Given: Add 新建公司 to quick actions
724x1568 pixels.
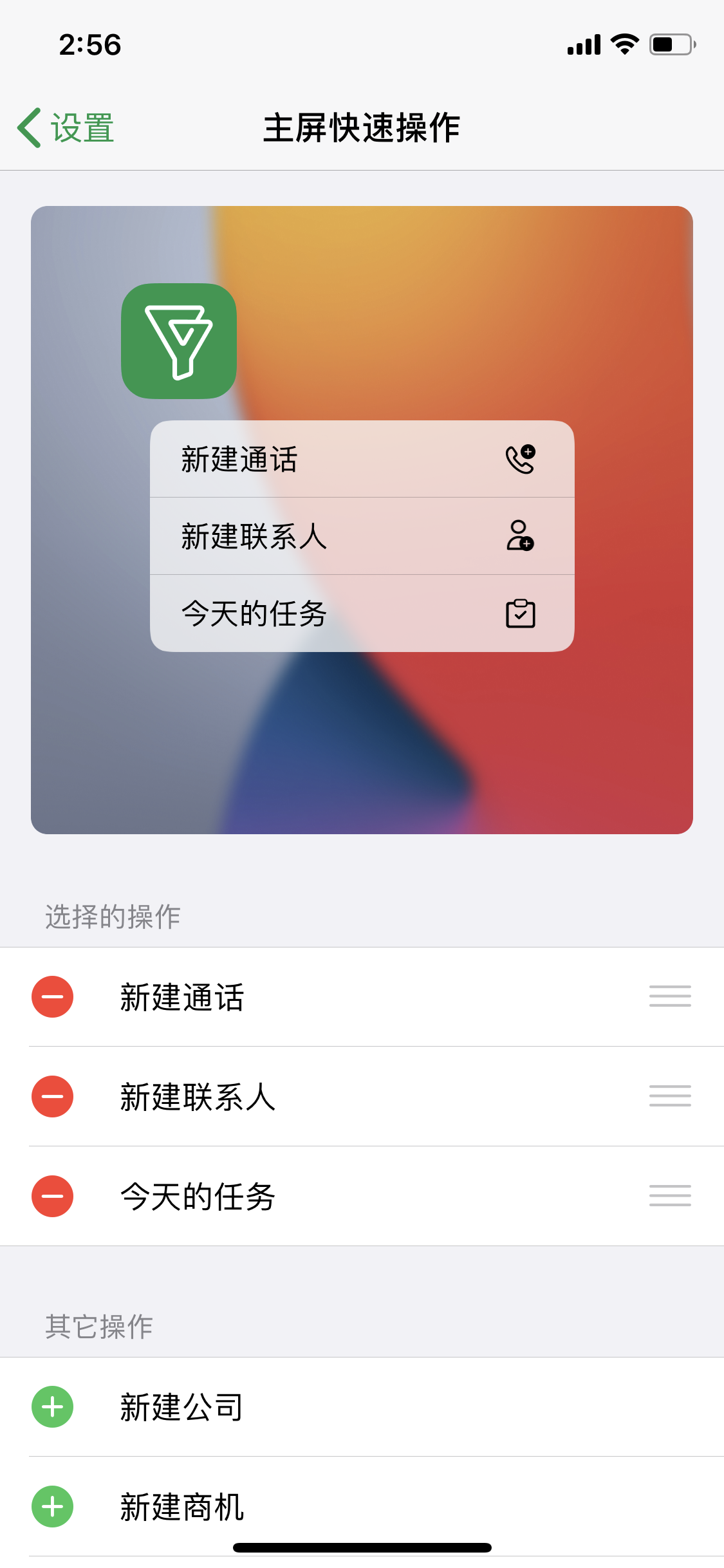Looking at the screenshot, I should coord(52,1406).
